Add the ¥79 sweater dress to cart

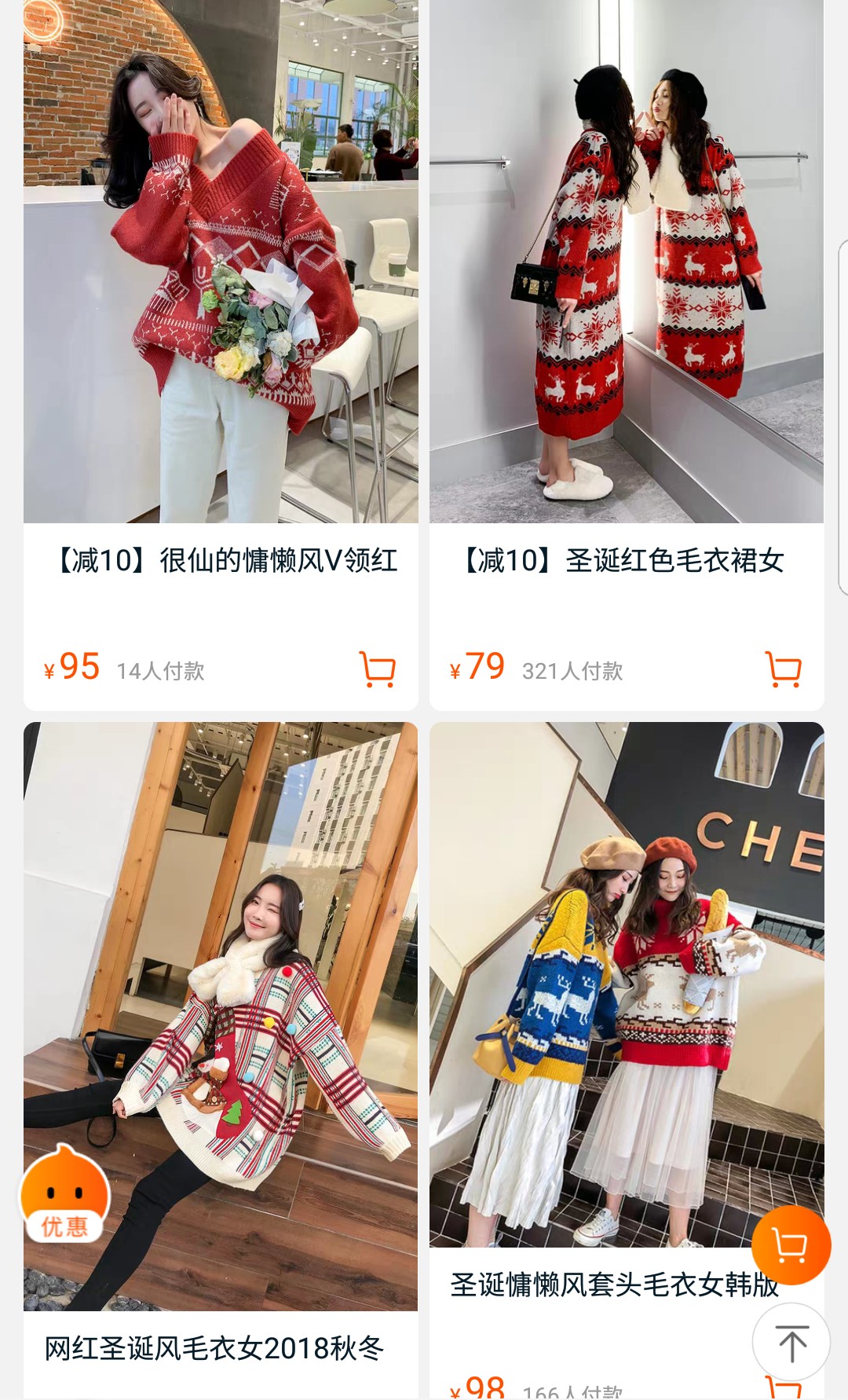[x=783, y=669]
